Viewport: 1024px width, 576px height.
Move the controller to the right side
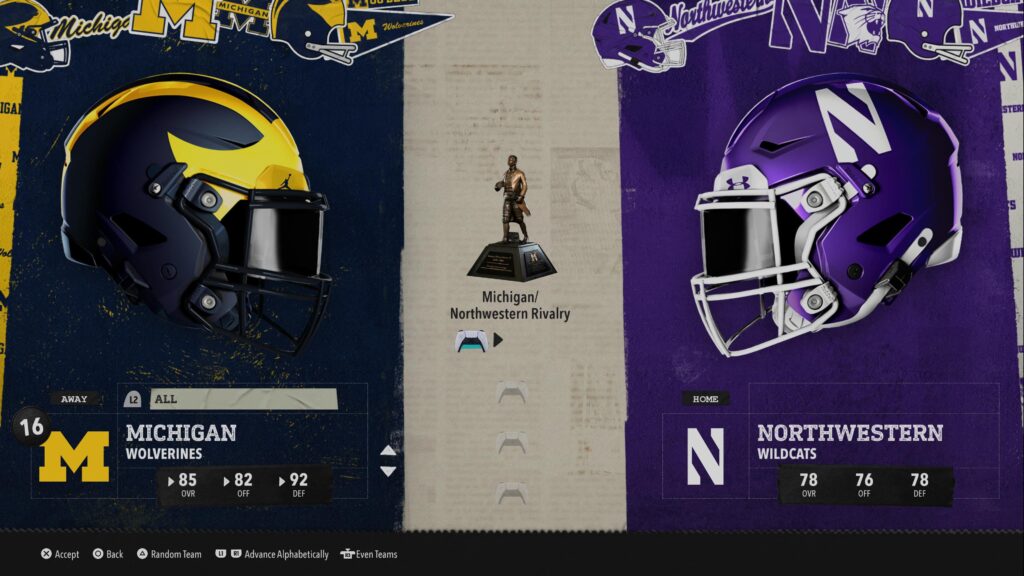498,340
